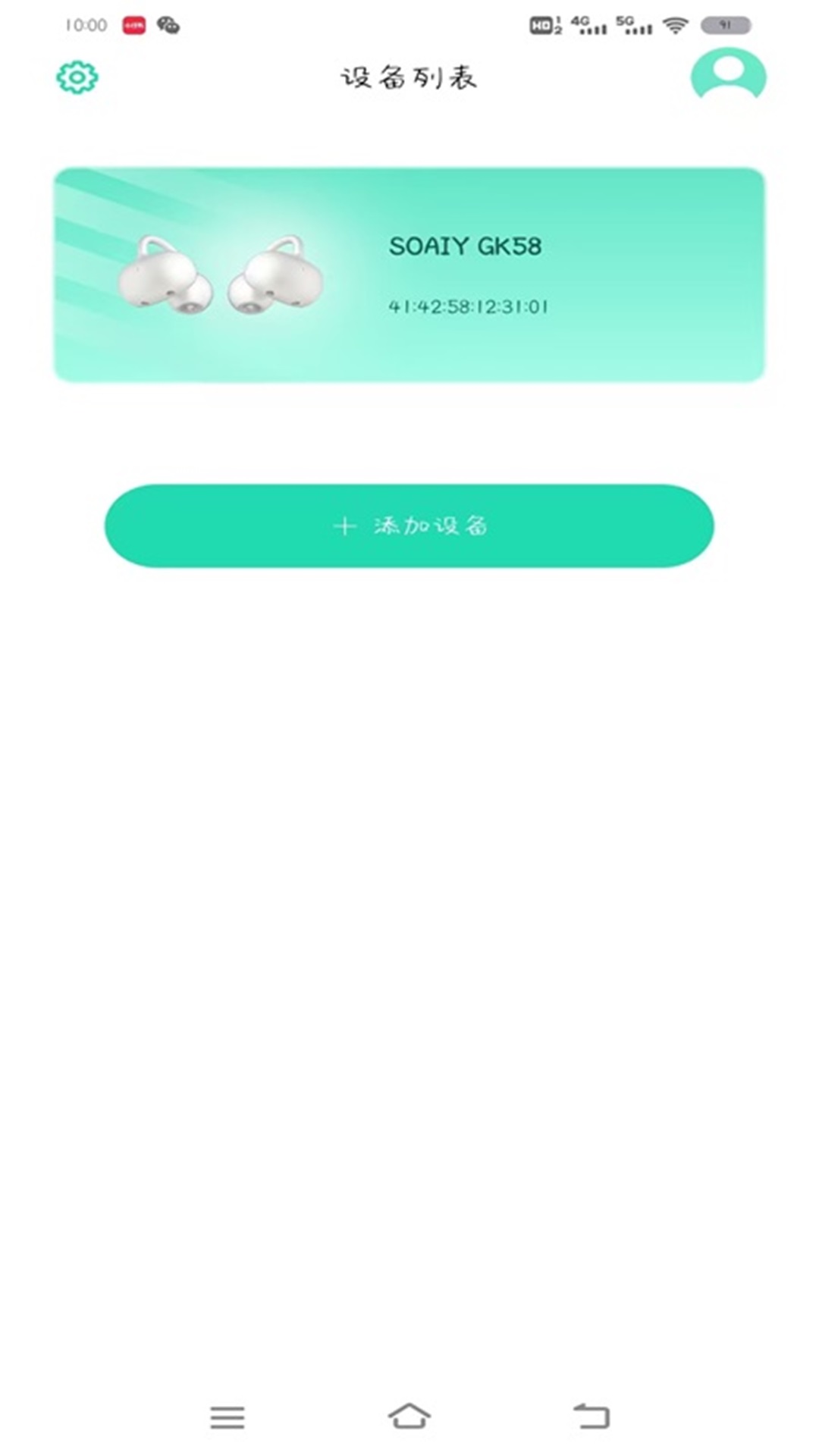
Task: Open the settings gear icon
Action: pos(77,77)
